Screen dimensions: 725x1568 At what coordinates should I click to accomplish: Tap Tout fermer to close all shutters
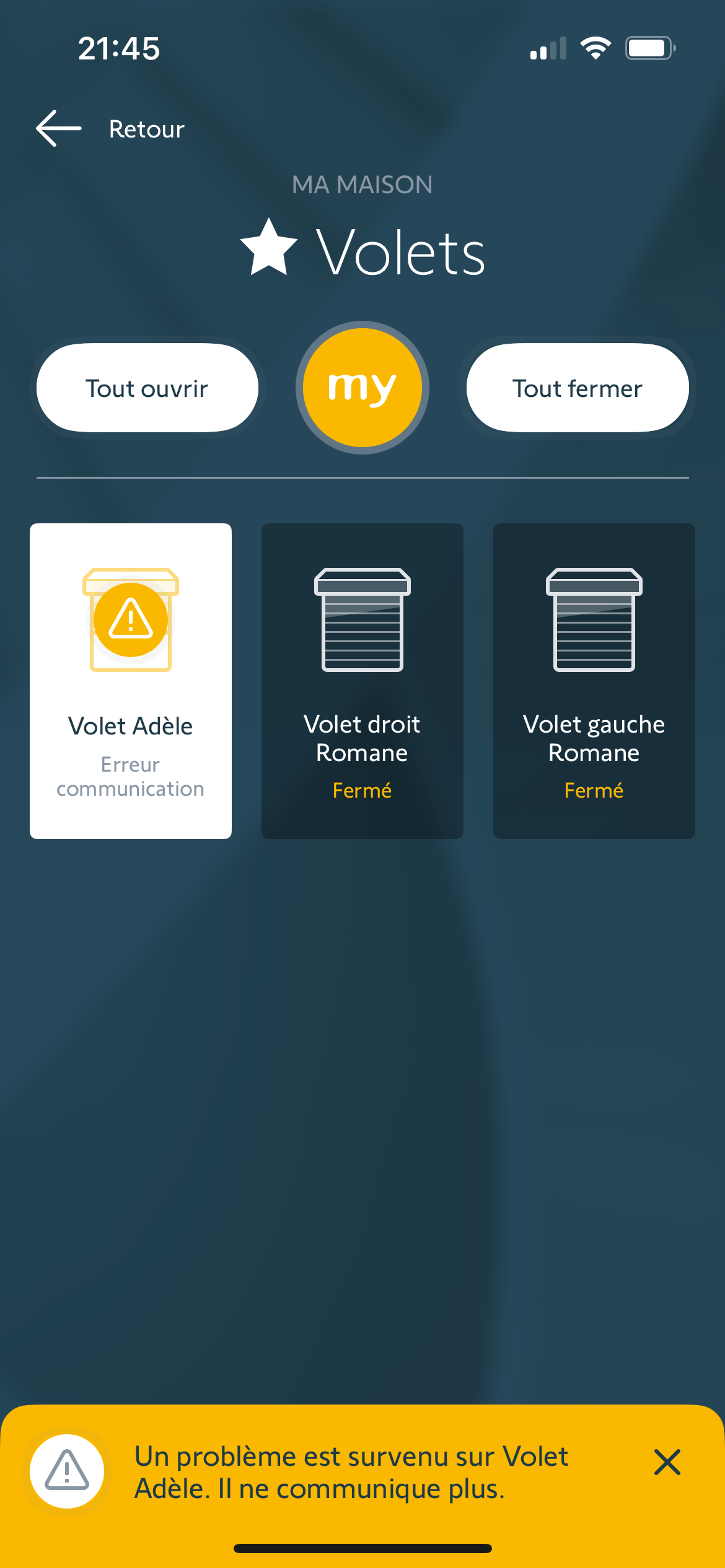tap(577, 388)
